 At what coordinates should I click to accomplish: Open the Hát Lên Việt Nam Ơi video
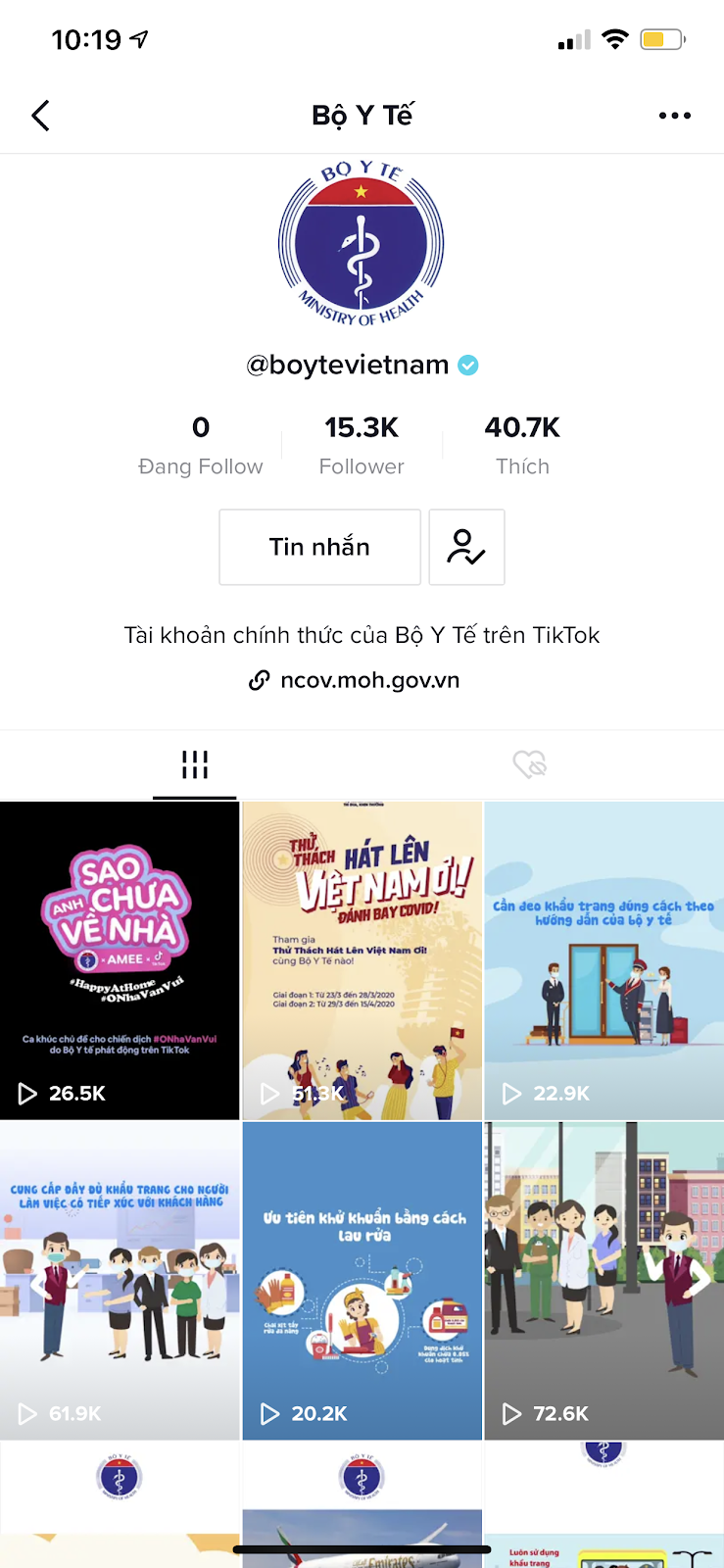362,960
